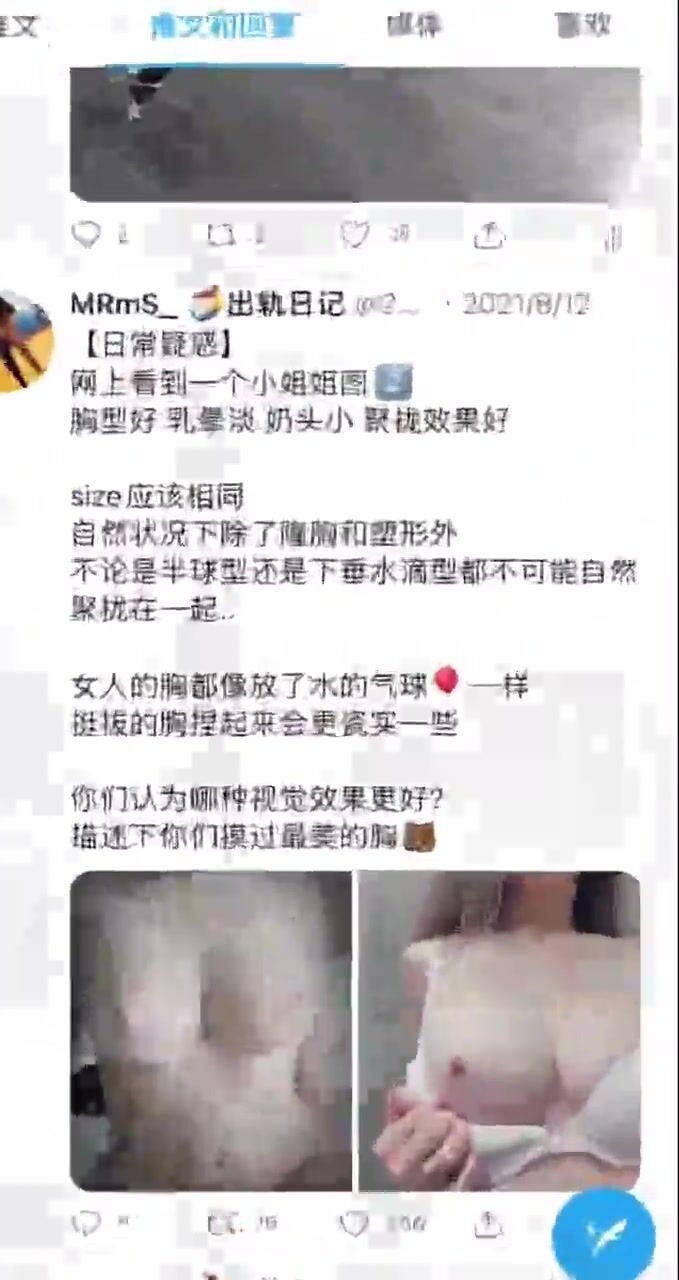The image size is (679, 1280).
Task: Switch to the 媒体 tab
Action: click(413, 25)
